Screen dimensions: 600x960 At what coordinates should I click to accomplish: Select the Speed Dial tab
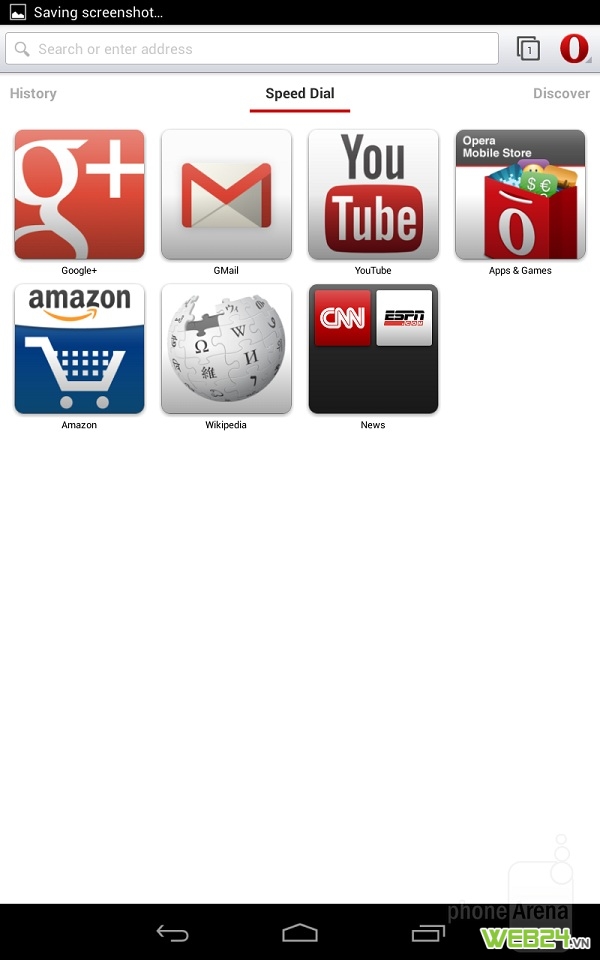tap(300, 93)
